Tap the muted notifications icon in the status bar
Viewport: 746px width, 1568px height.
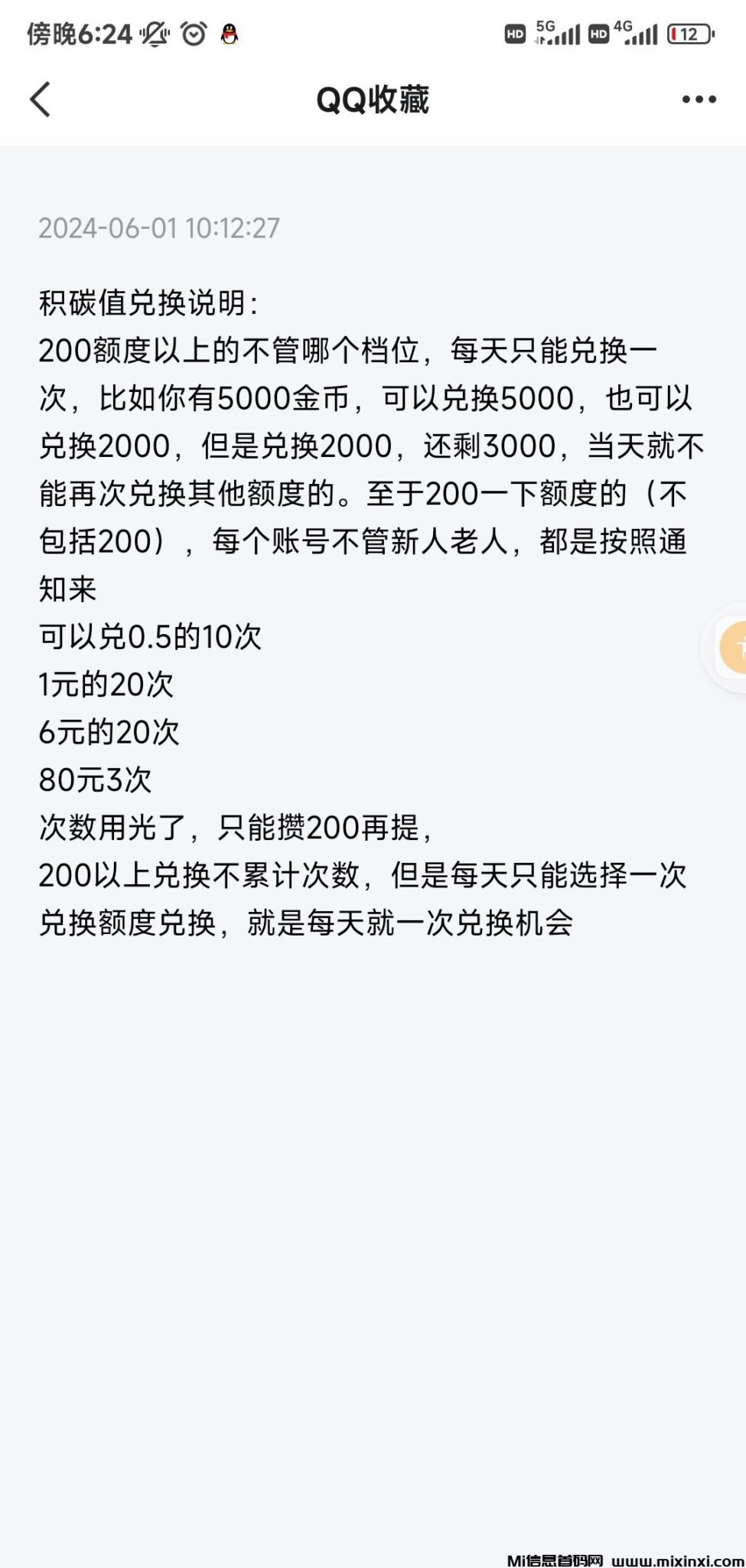pyautogui.click(x=153, y=34)
